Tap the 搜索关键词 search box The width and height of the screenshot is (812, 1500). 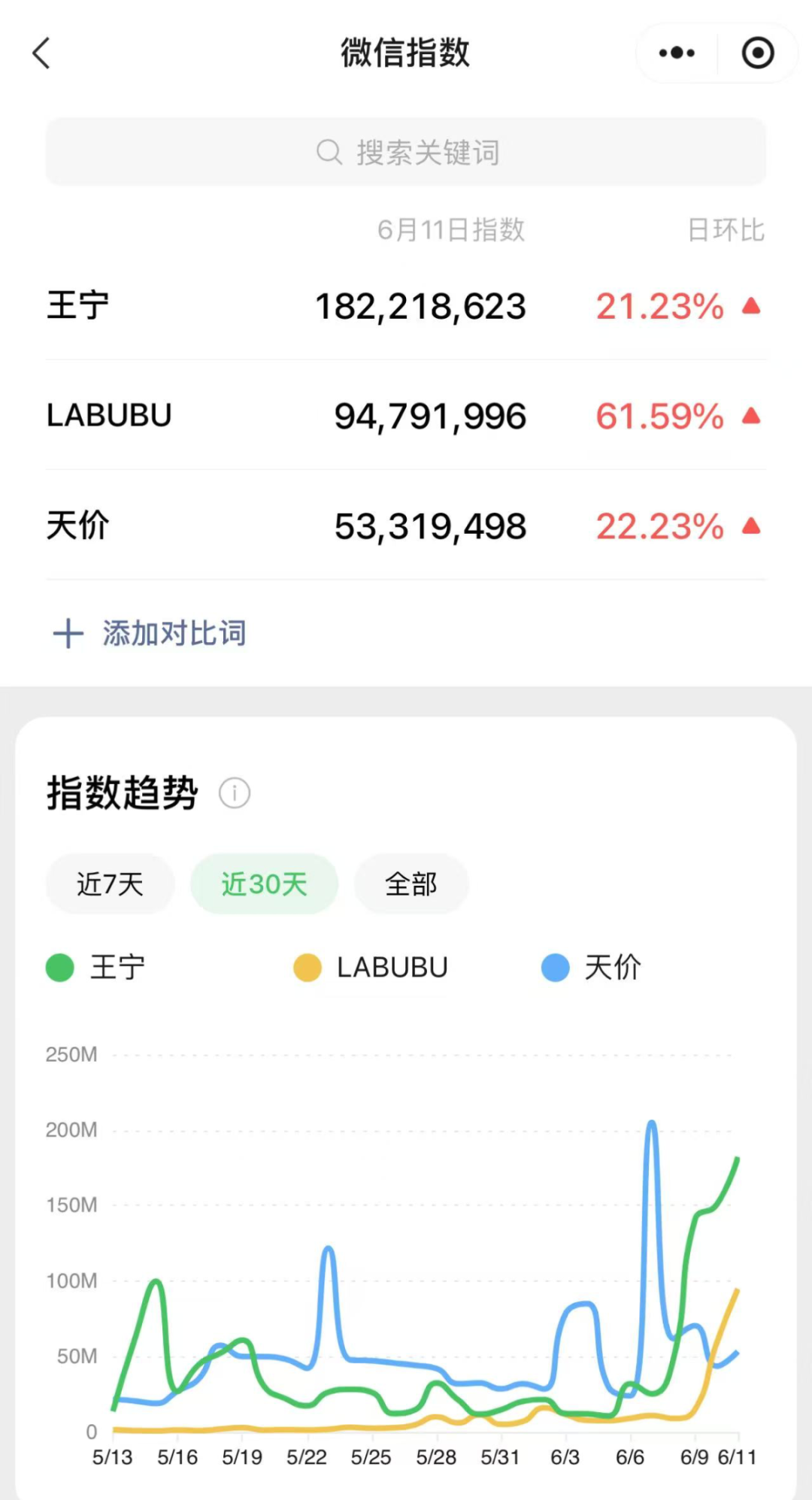click(x=406, y=152)
